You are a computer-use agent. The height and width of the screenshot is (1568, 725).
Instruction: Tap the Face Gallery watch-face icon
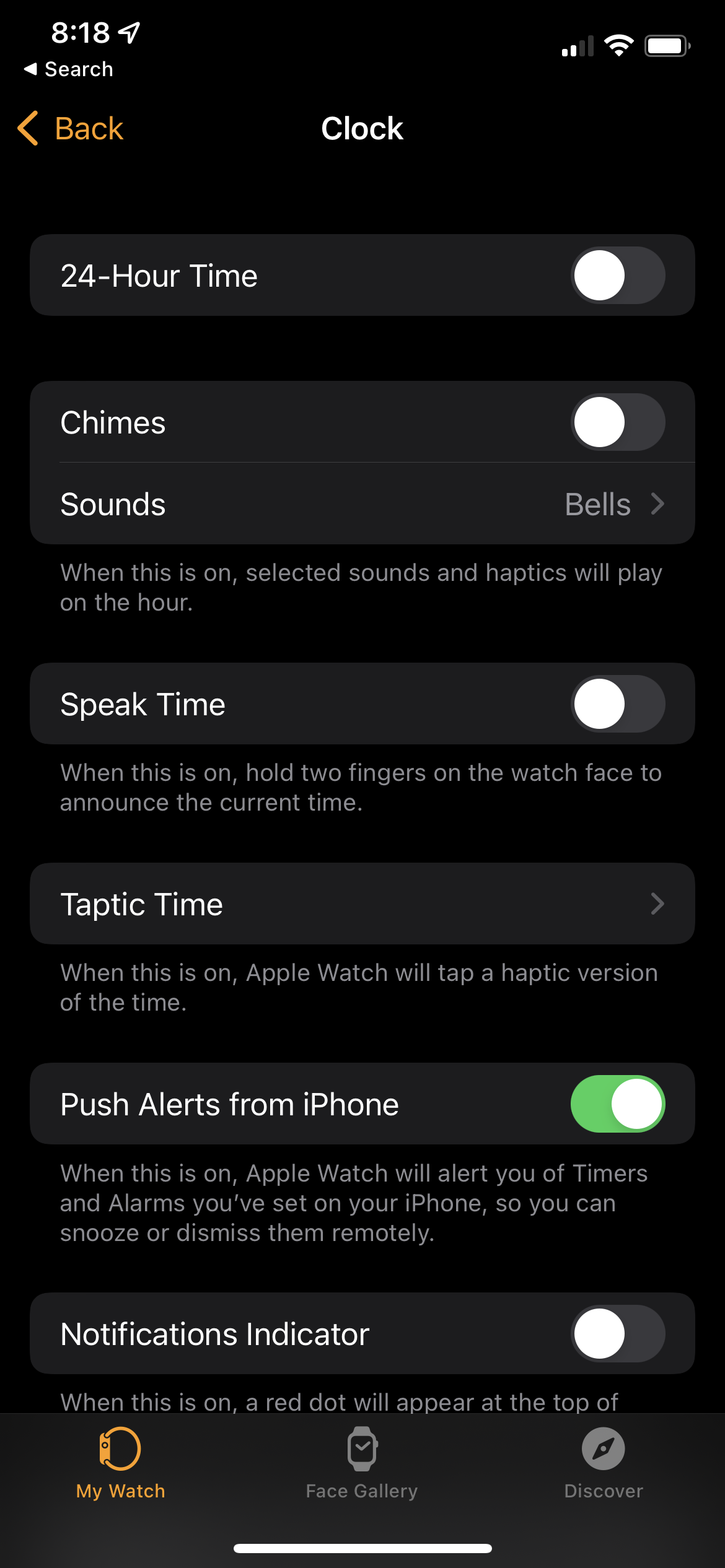click(361, 1449)
